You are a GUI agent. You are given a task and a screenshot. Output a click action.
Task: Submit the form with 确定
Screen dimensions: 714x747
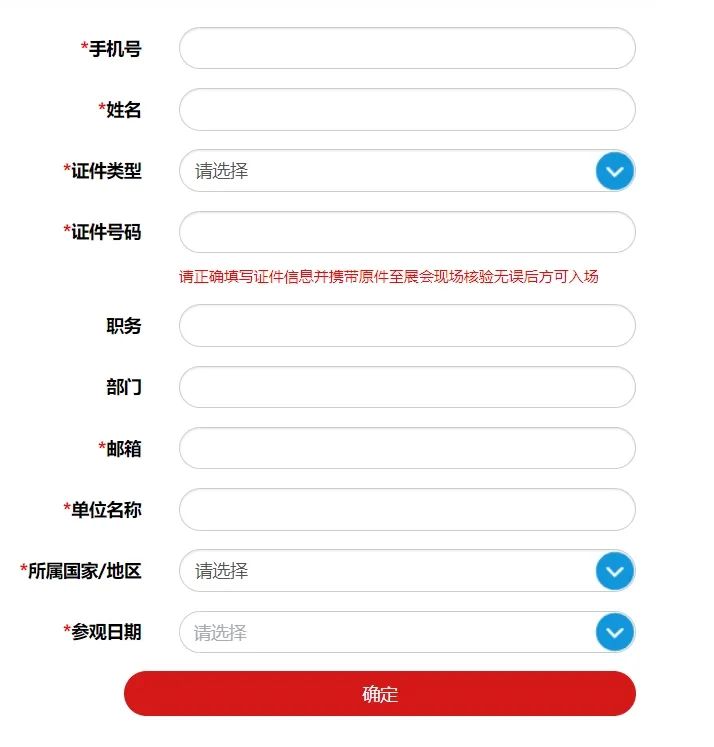[x=380, y=694]
